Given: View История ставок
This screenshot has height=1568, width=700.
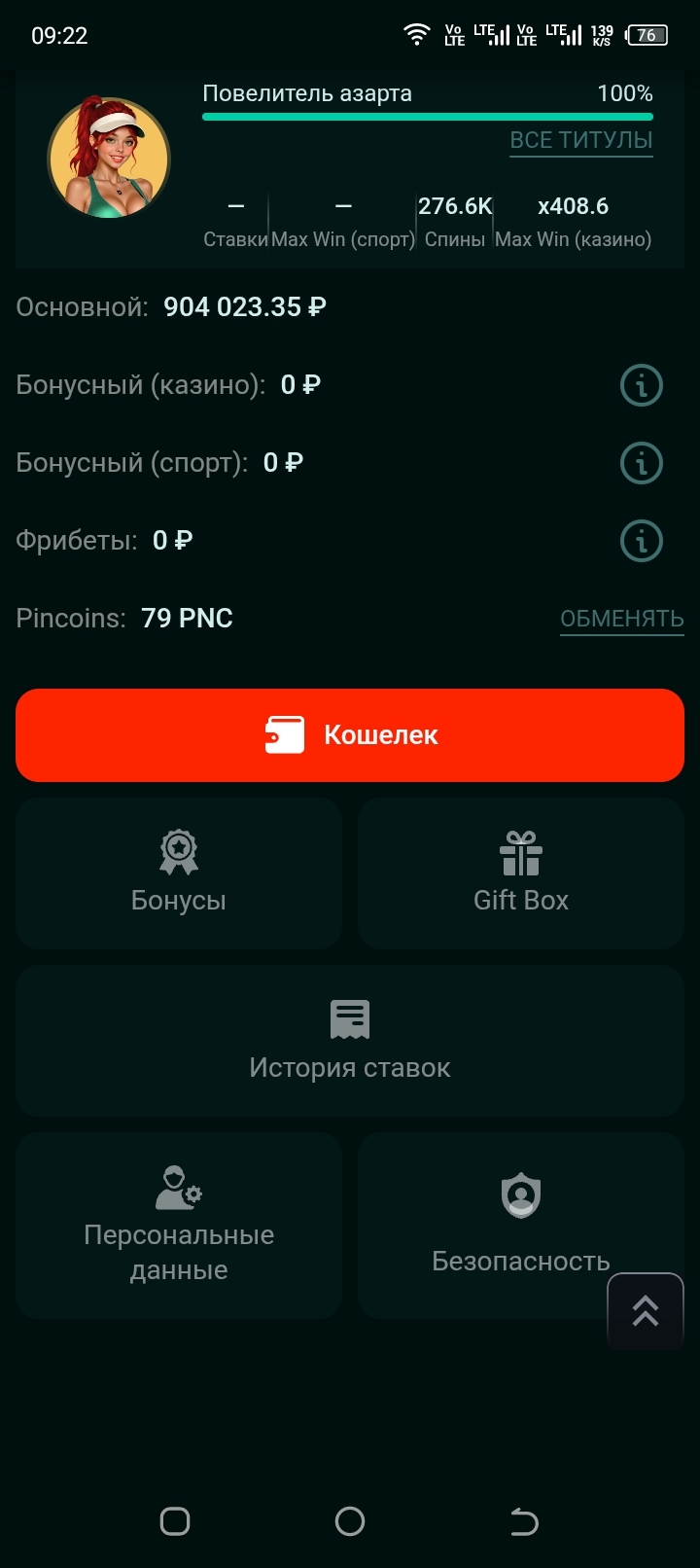Looking at the screenshot, I should click(350, 1041).
